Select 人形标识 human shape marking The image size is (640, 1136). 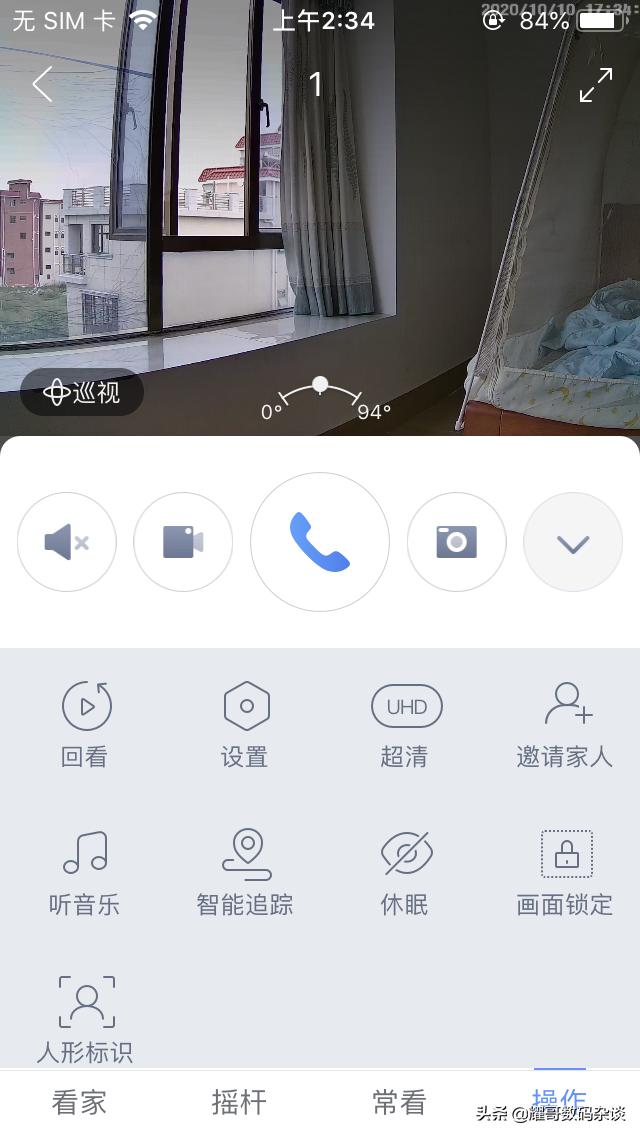85,1017
